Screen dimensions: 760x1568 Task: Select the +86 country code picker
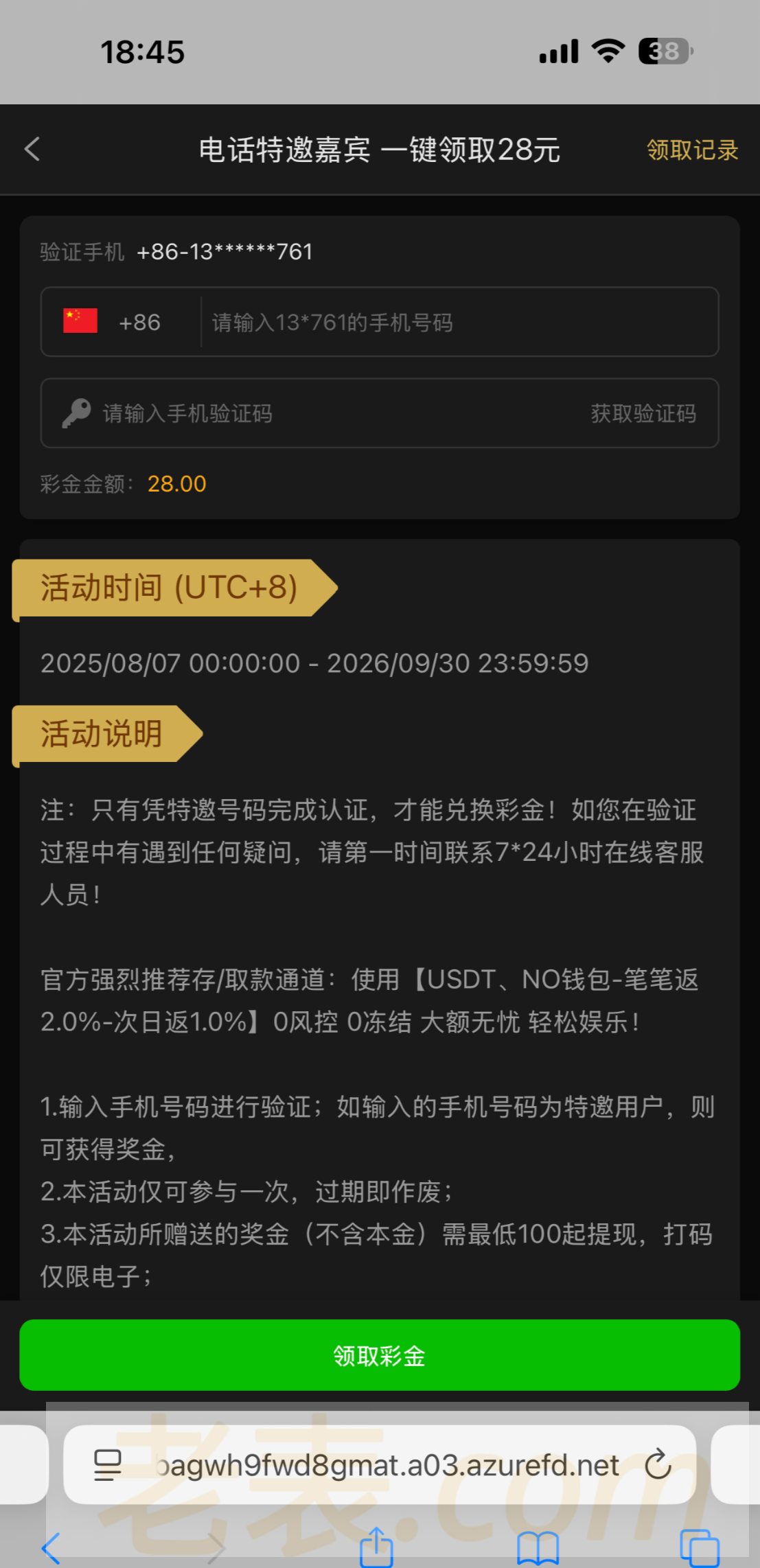[x=113, y=322]
